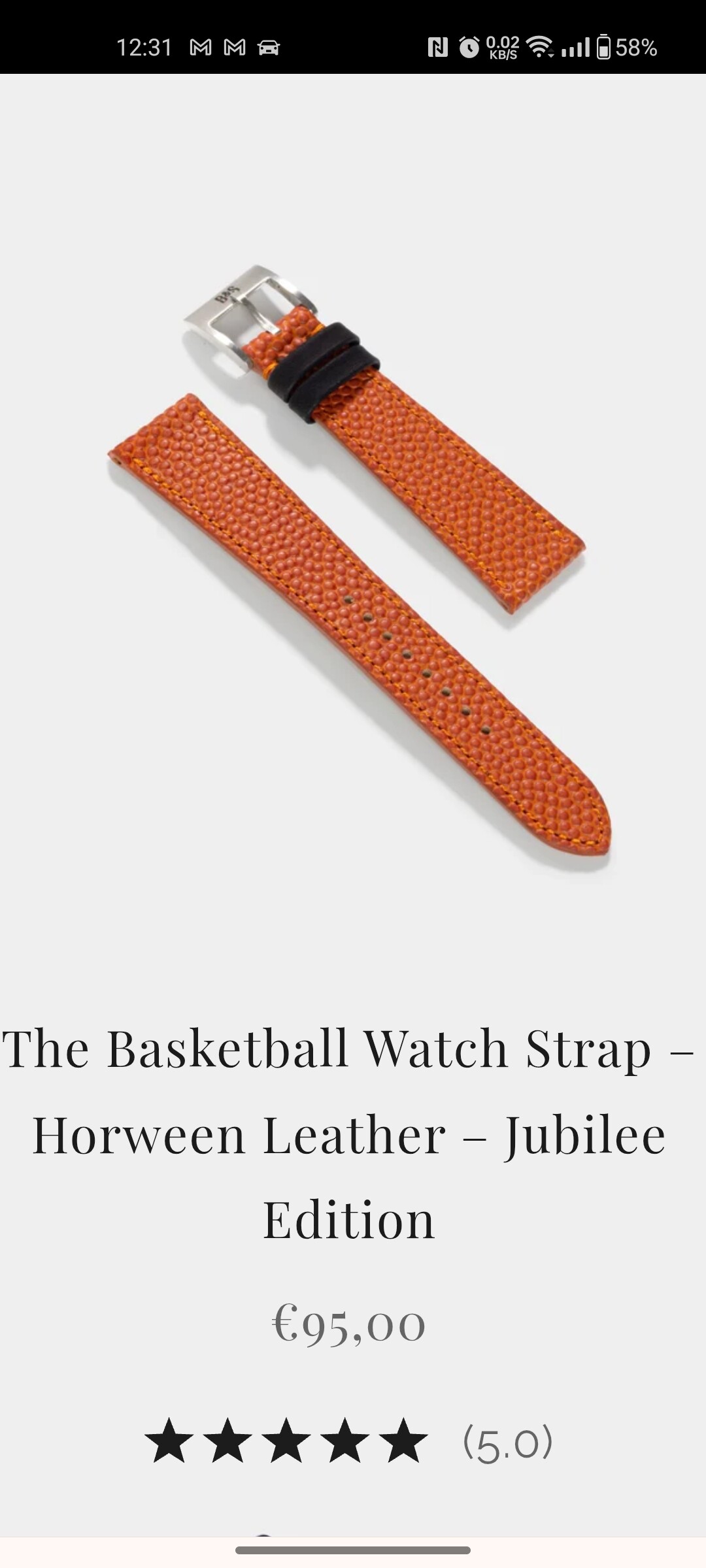Open the five-star rating reviews
Screen dimensions: 706x1568
348,1442
